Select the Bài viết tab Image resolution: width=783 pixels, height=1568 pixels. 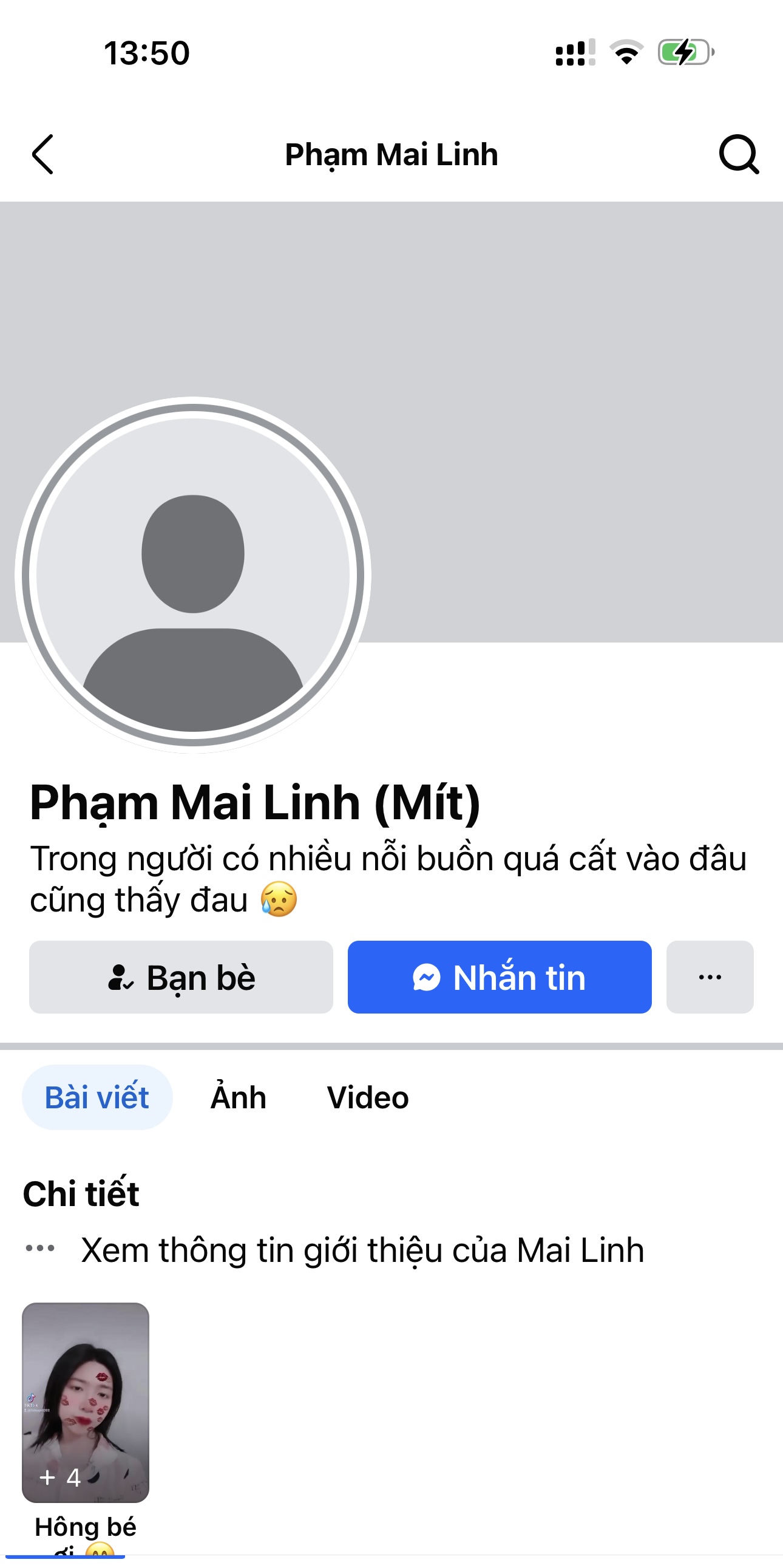pyautogui.click(x=97, y=1097)
